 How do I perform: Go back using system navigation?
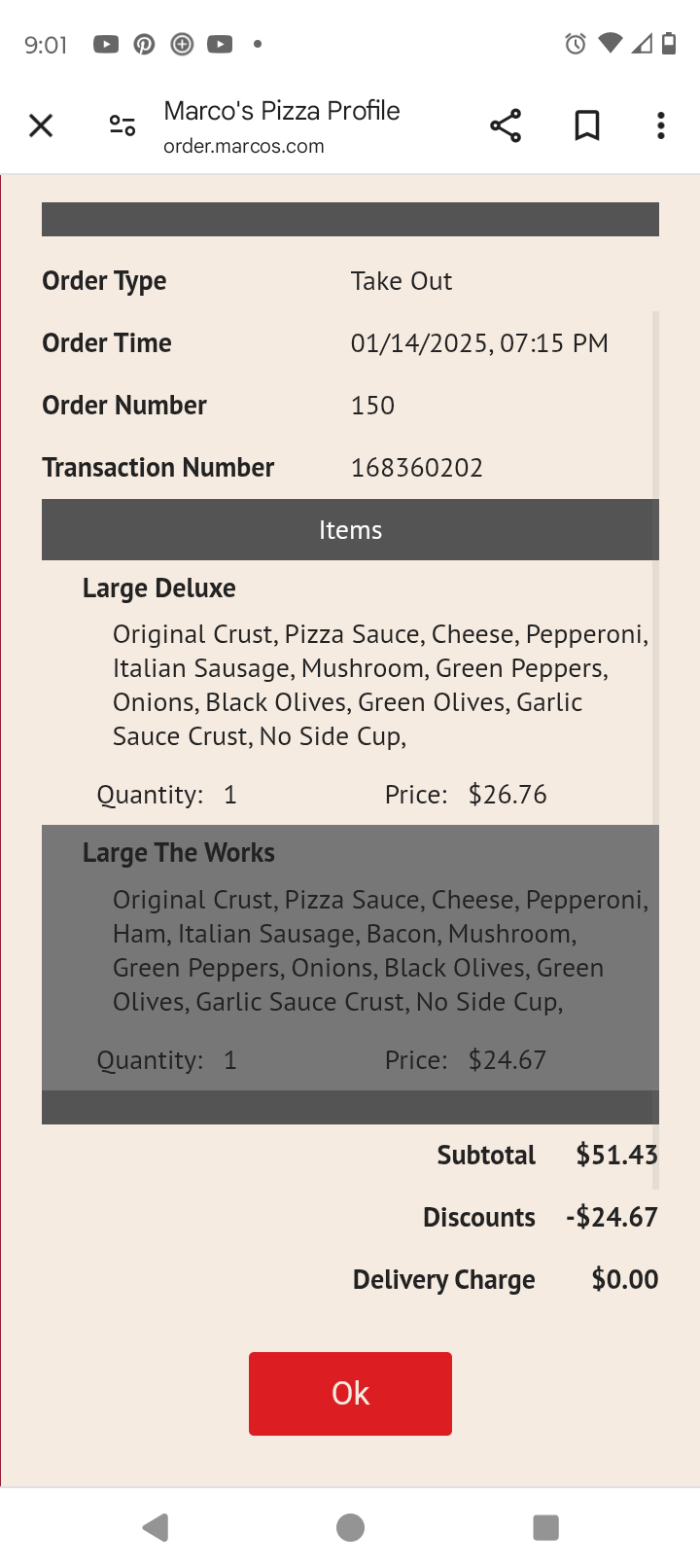point(156,1527)
